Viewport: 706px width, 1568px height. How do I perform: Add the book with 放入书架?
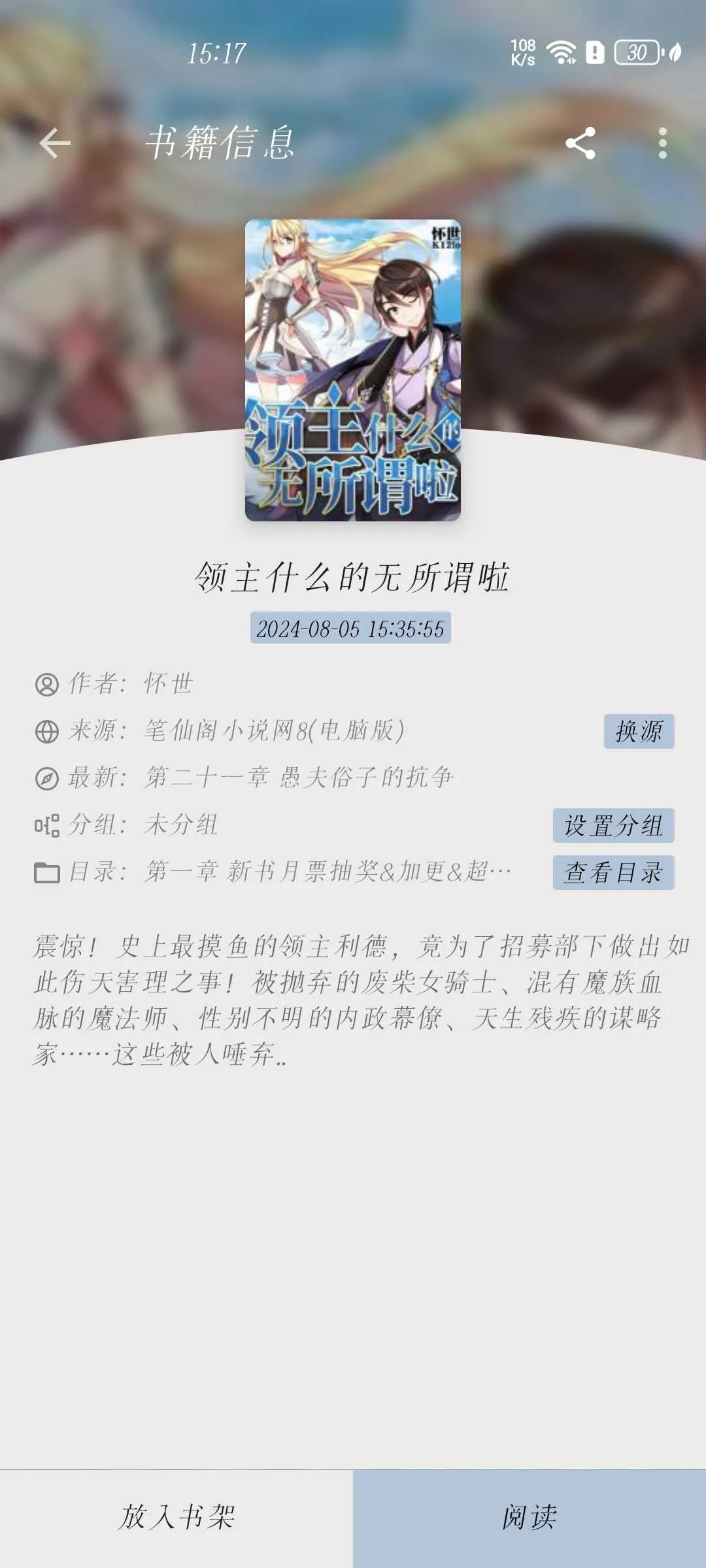coord(176,1518)
